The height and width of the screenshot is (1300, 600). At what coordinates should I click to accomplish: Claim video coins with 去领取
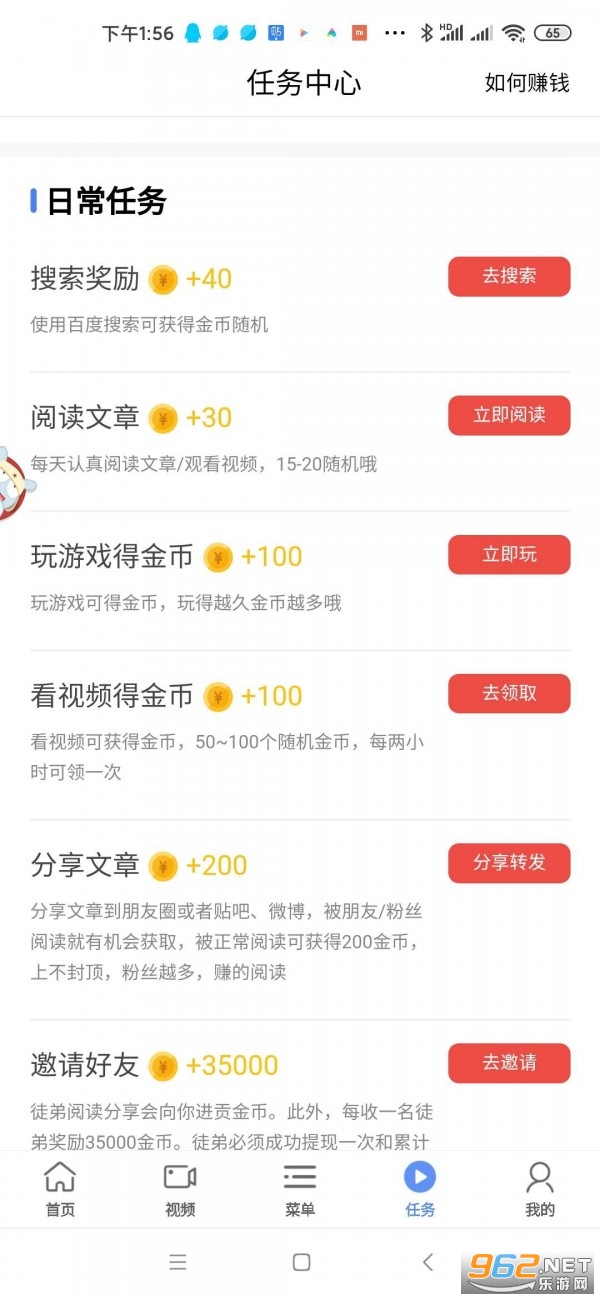[x=509, y=694]
